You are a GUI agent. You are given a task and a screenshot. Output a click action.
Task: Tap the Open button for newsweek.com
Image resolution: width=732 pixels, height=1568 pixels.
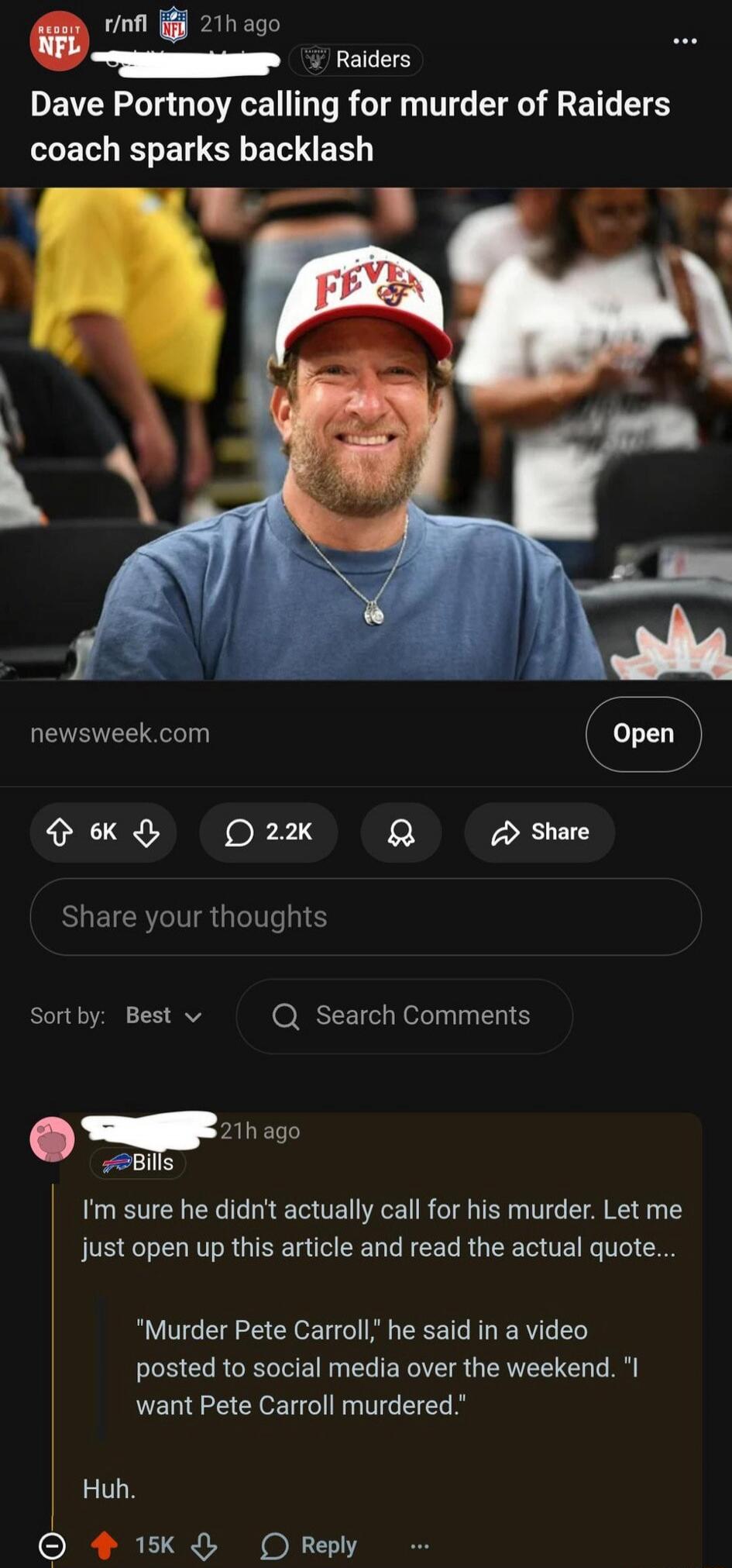pos(643,733)
